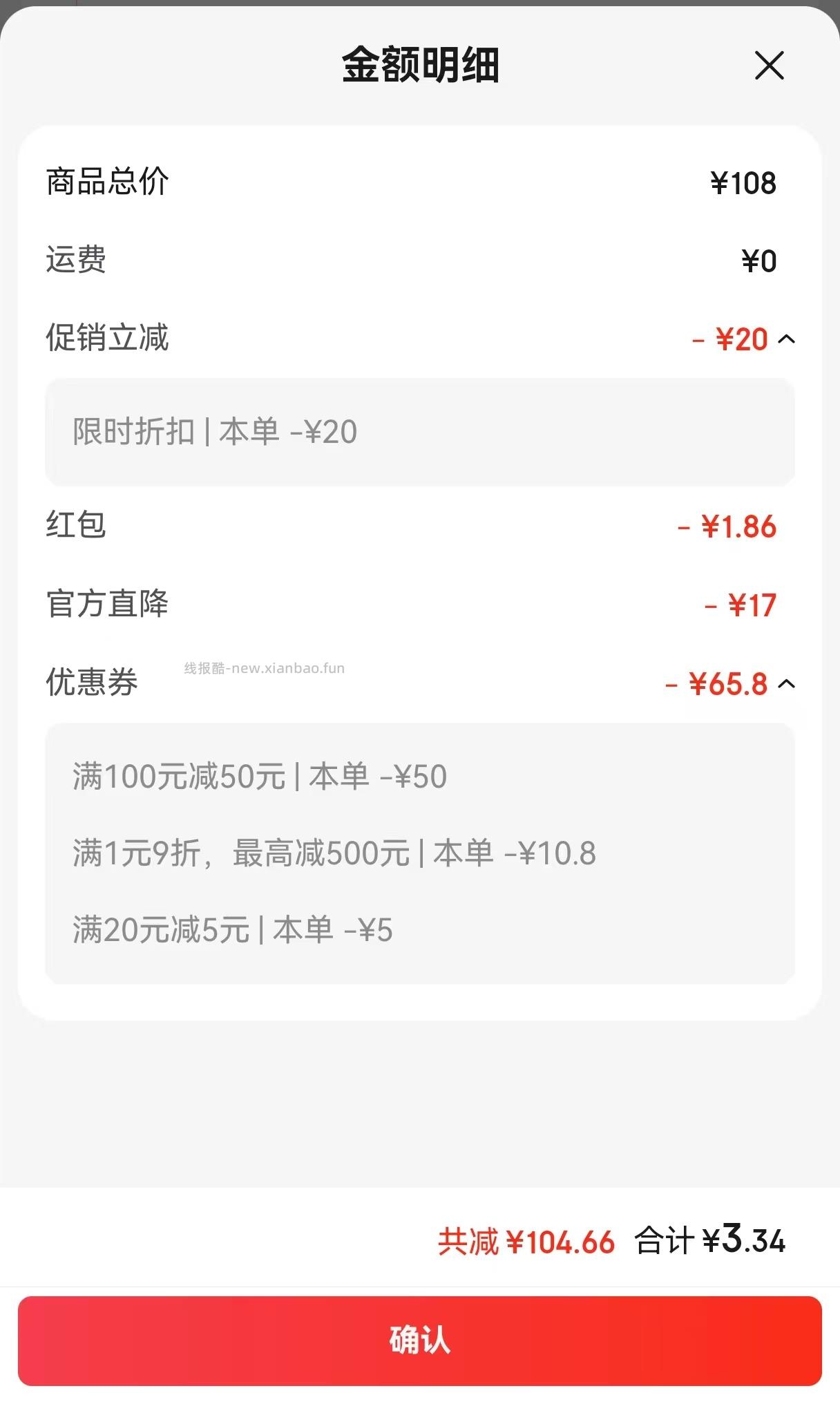Close the 金额明细 popup
The image size is (840, 1404).
coord(769,66)
